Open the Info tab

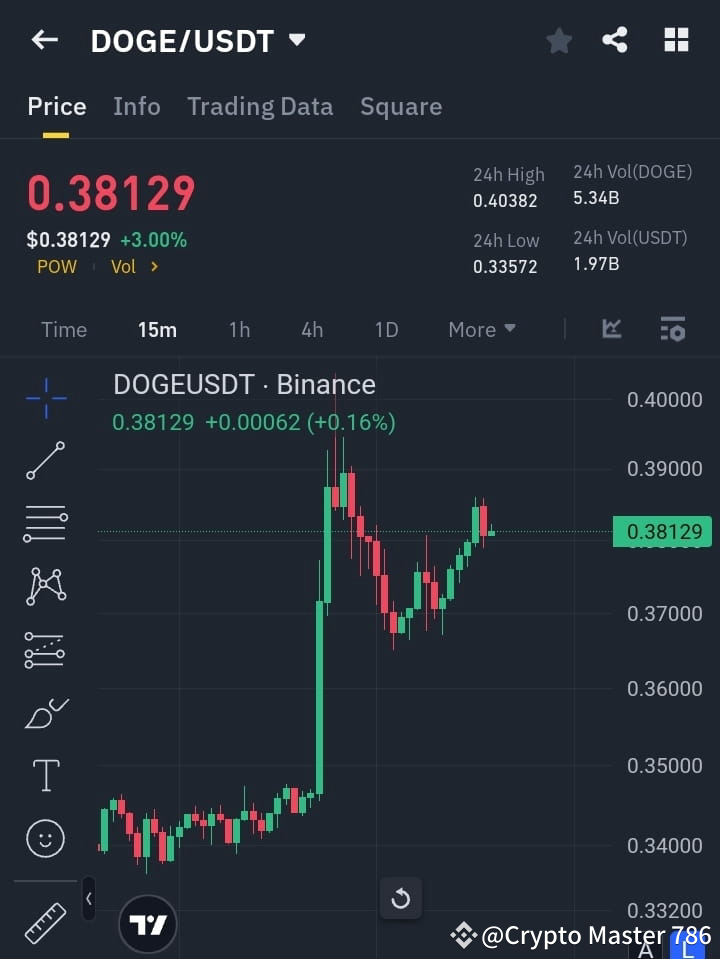click(136, 106)
